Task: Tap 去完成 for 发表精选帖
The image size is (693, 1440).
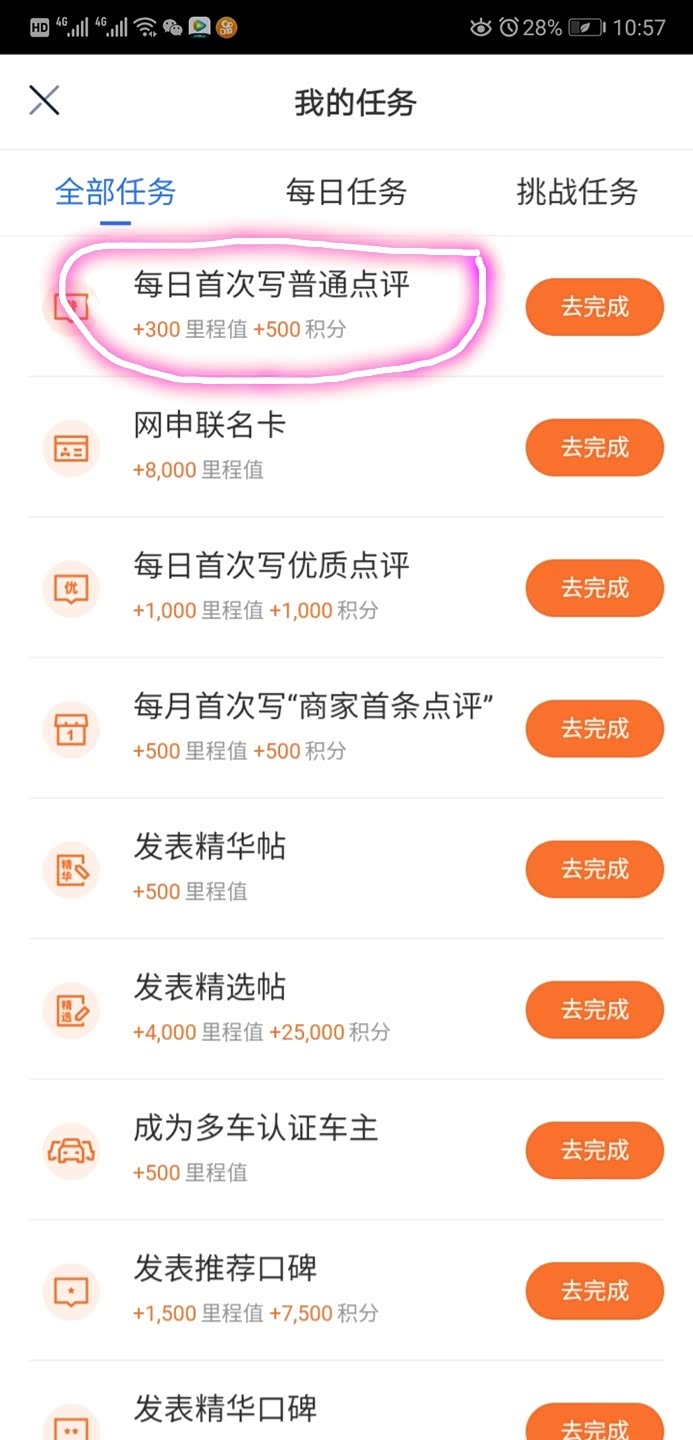Action: click(595, 1009)
